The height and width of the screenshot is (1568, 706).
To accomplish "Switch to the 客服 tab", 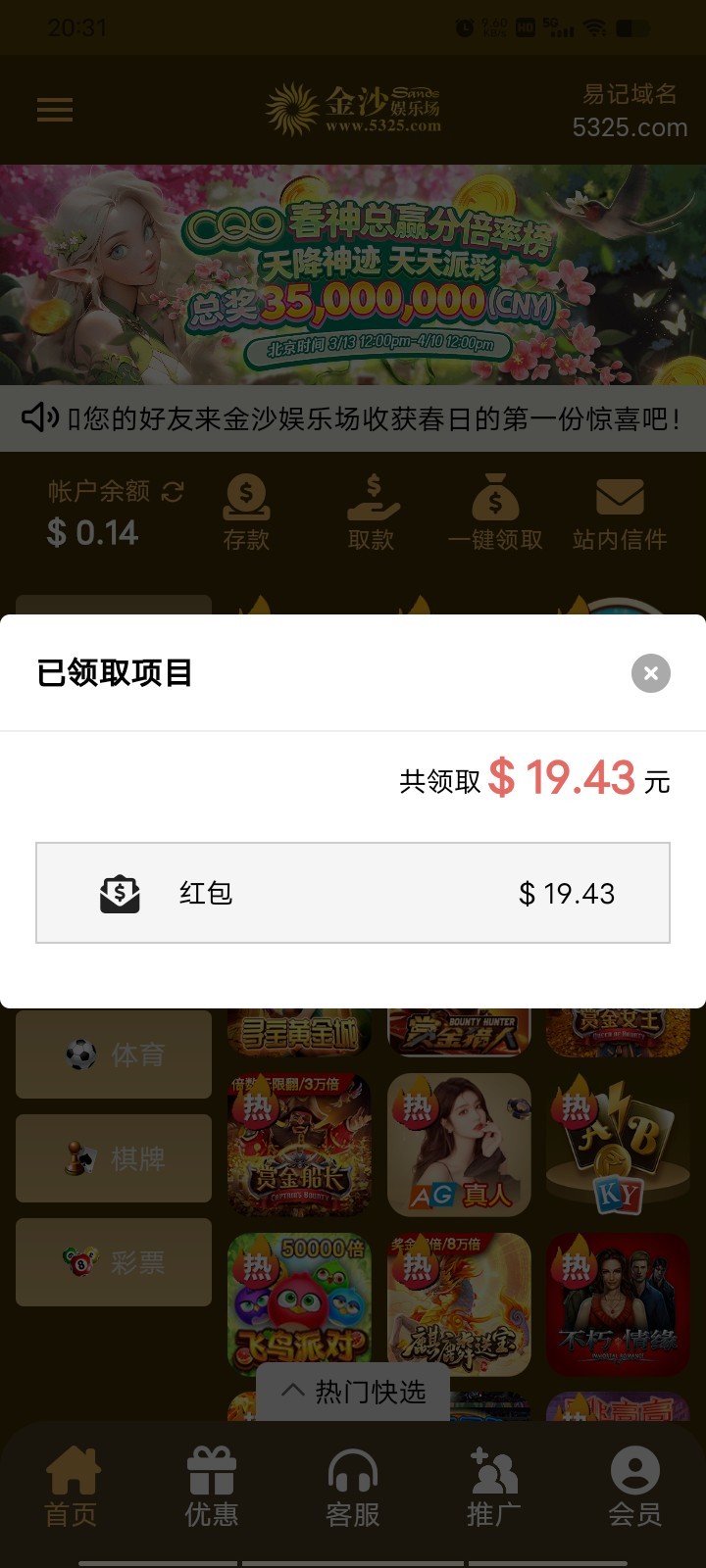I will (x=353, y=1488).
